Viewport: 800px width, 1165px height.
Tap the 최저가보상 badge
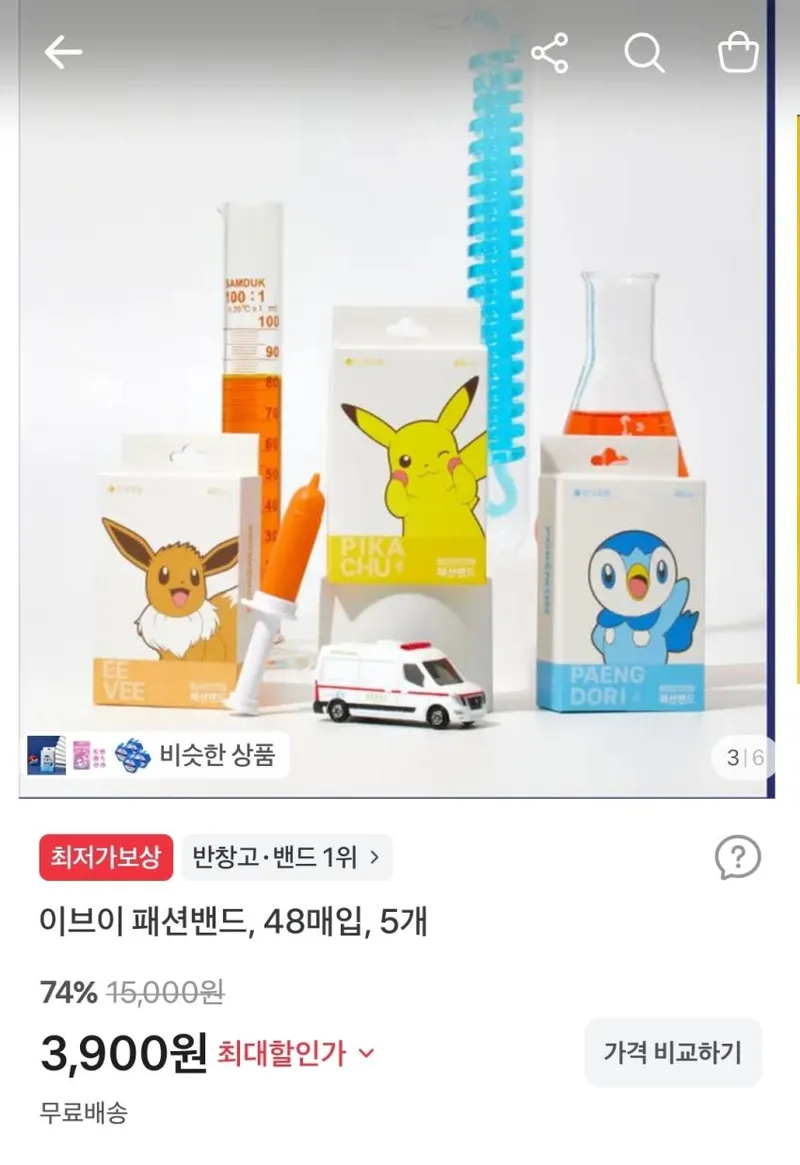[106, 857]
